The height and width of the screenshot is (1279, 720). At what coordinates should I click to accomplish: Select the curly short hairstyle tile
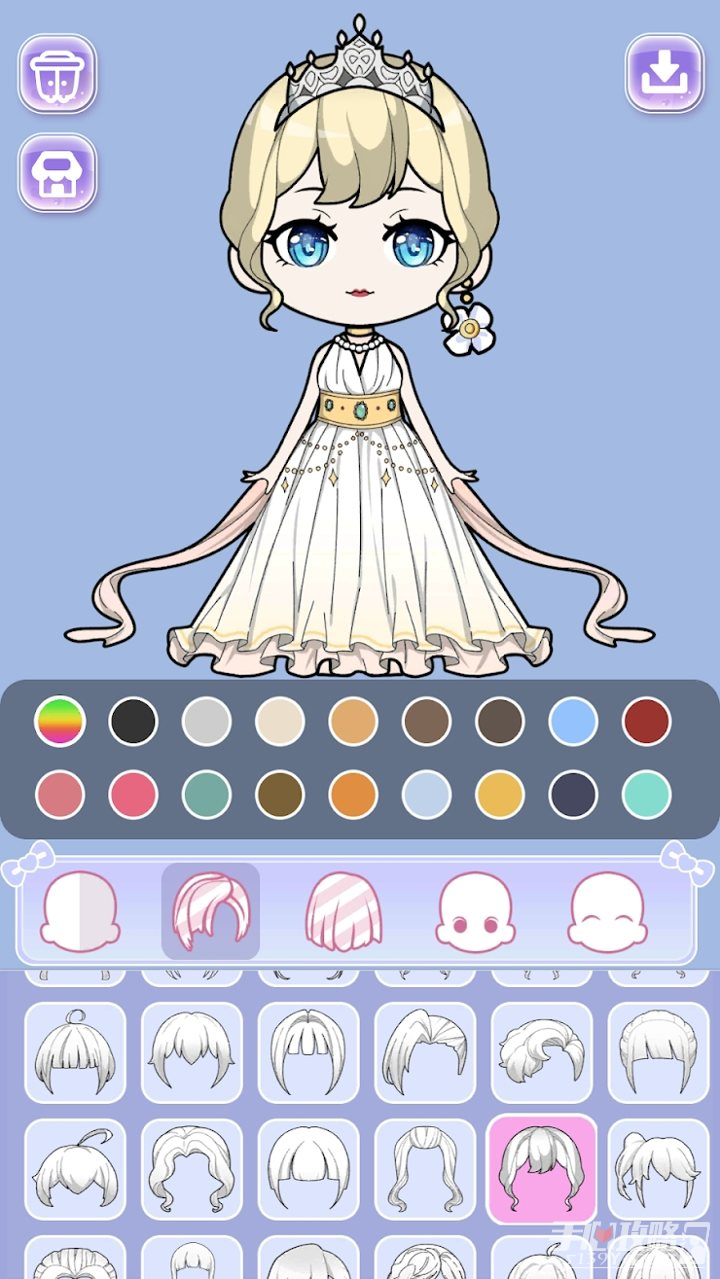click(x=541, y=1052)
